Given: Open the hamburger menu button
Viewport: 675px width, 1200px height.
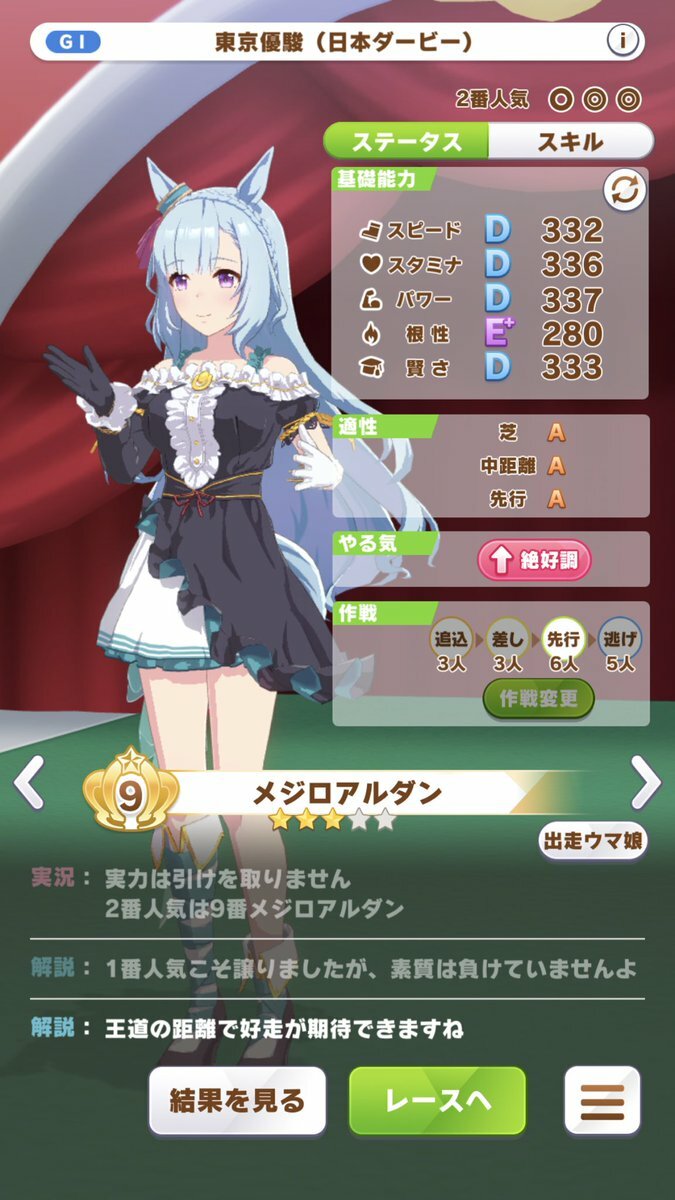Looking at the screenshot, I should coord(602,1101).
